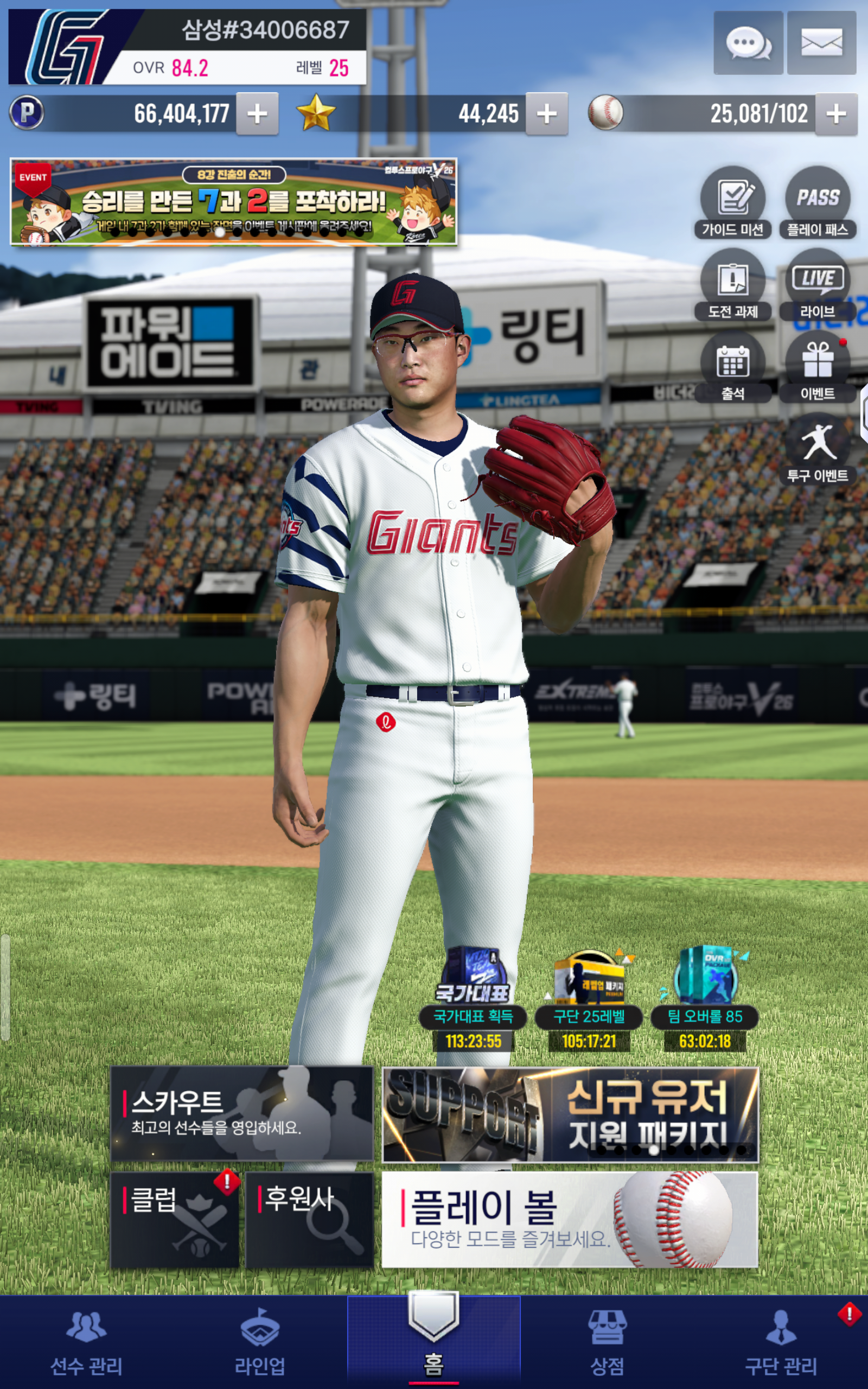Open the 스카우트 scout card
The image size is (868, 1389).
[x=241, y=1113]
